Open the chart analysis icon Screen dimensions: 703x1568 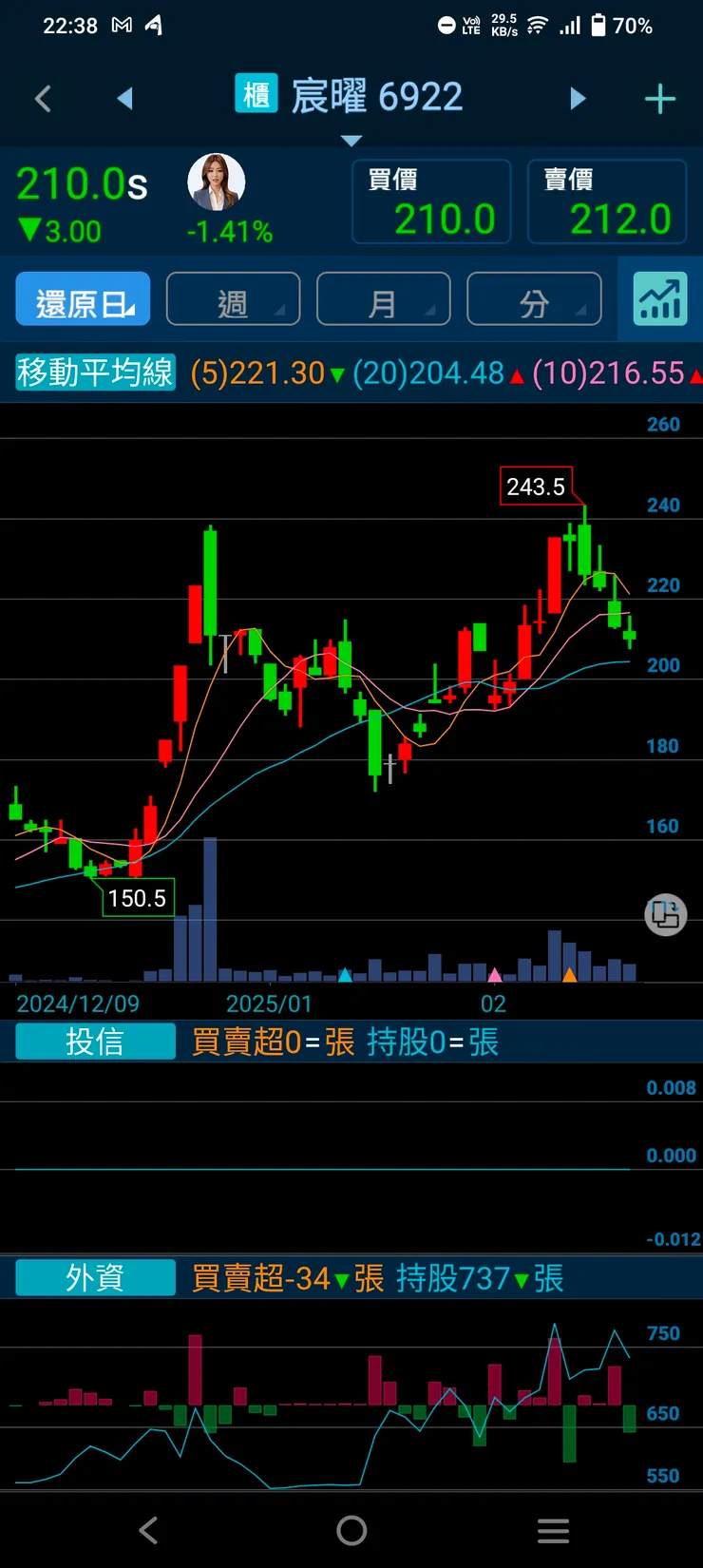pos(659,299)
